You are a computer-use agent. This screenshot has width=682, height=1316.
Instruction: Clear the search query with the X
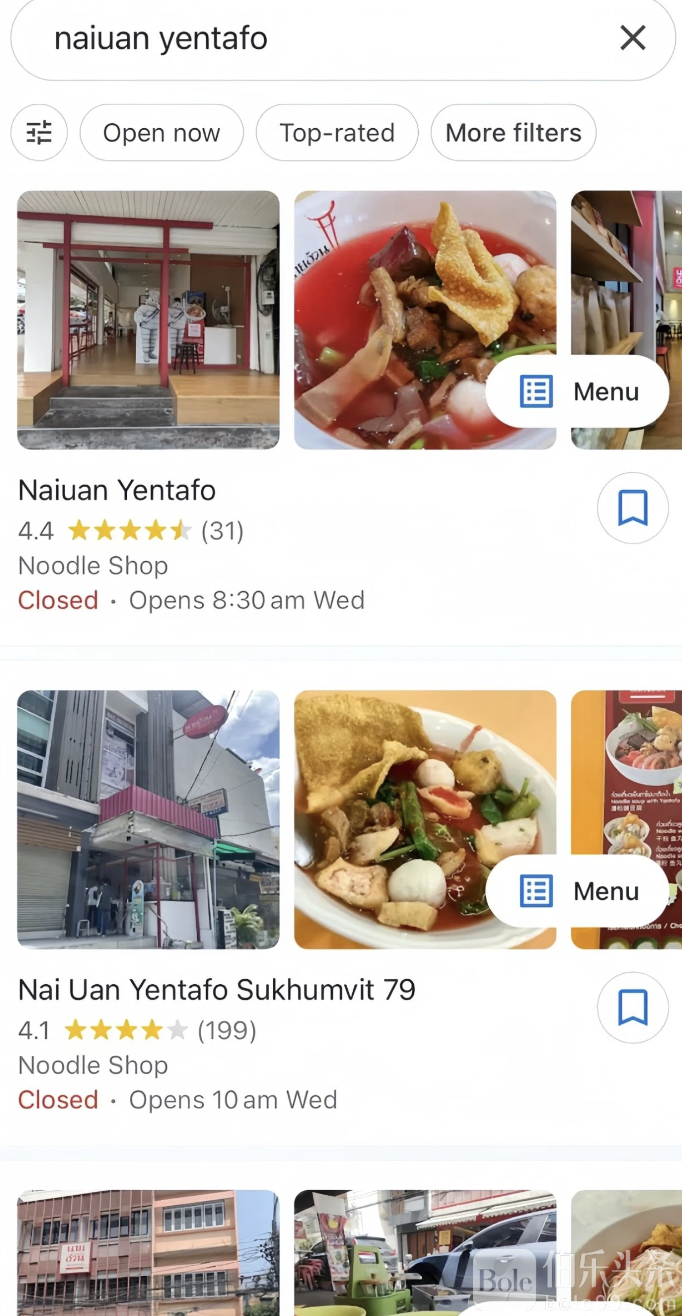pos(632,38)
